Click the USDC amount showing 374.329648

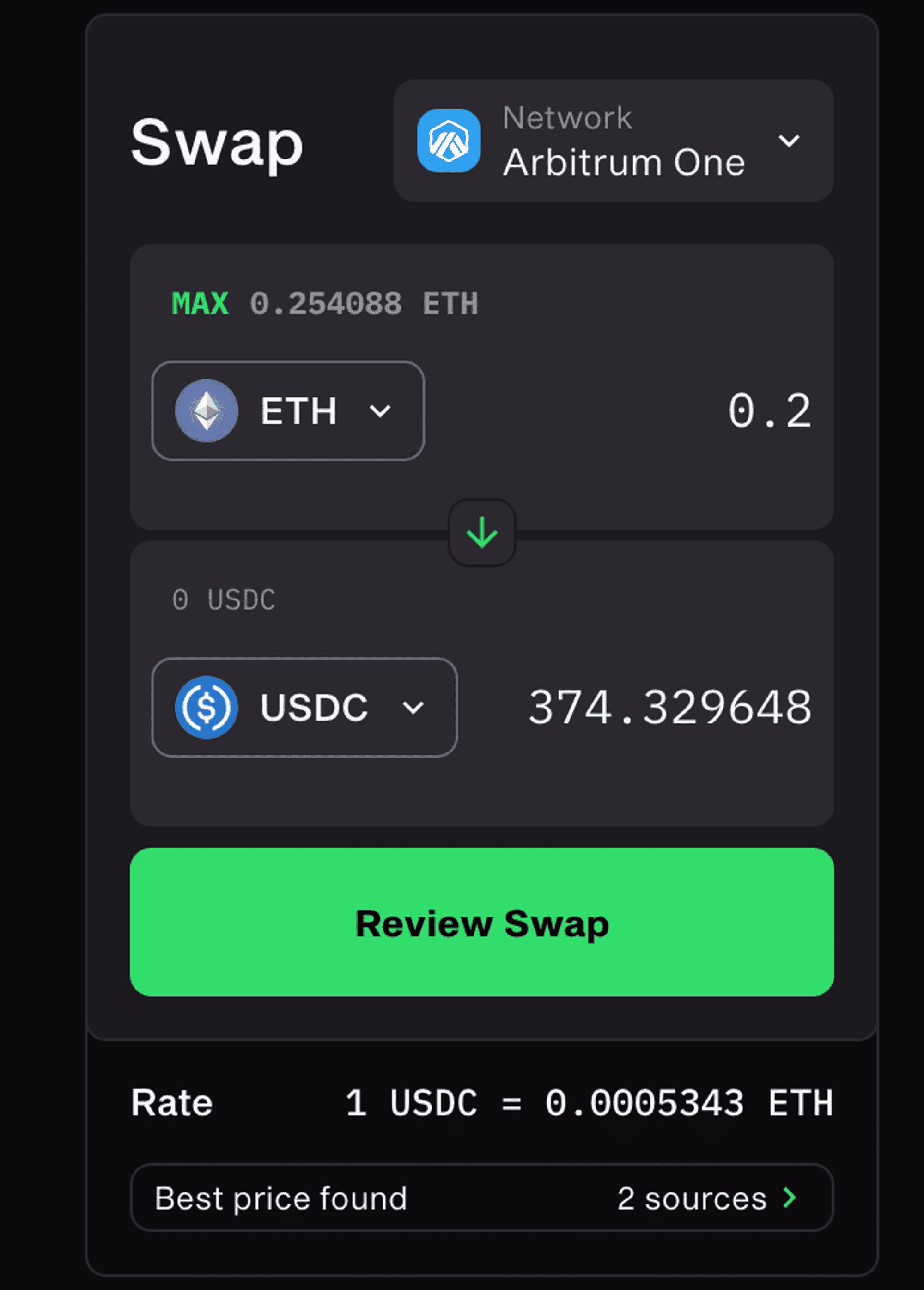(670, 706)
